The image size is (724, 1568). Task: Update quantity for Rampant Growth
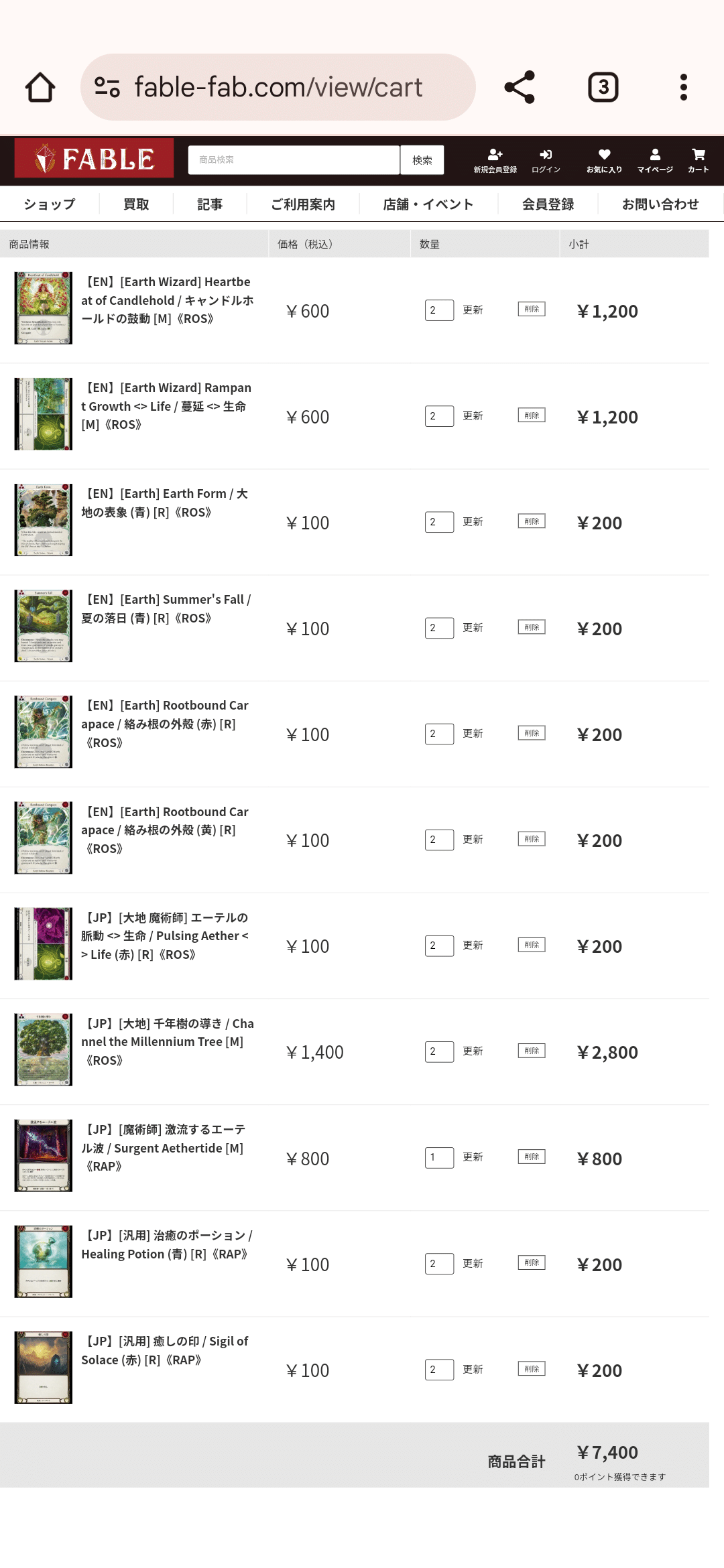473,416
